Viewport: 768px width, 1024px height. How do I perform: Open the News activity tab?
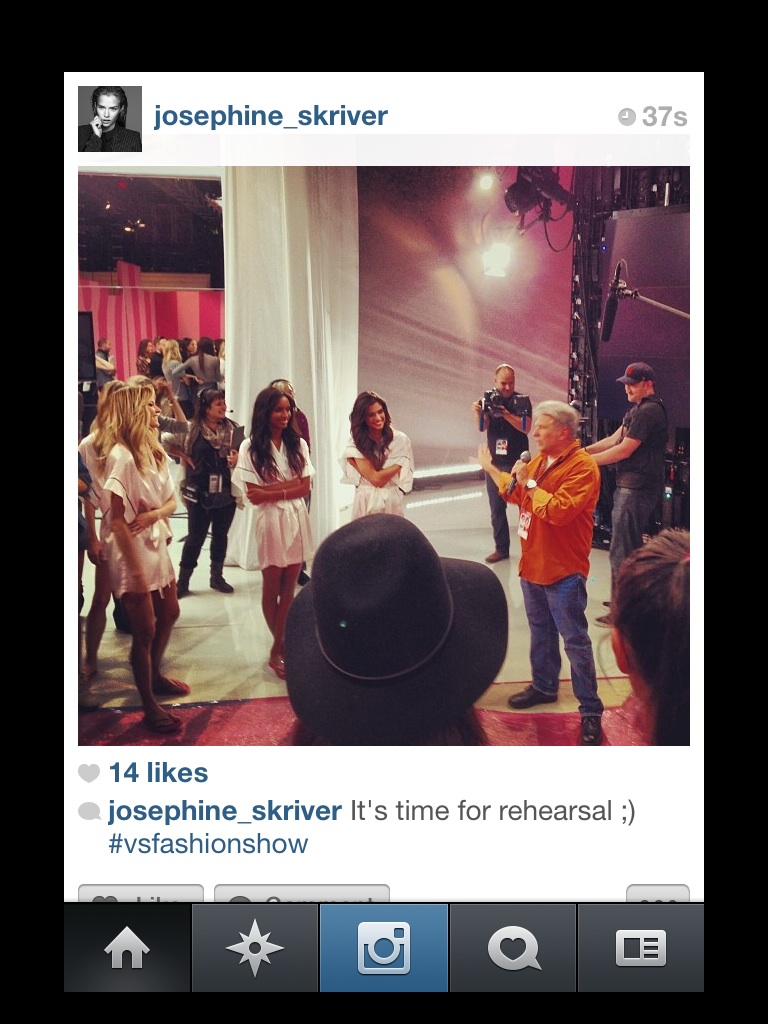[513, 947]
